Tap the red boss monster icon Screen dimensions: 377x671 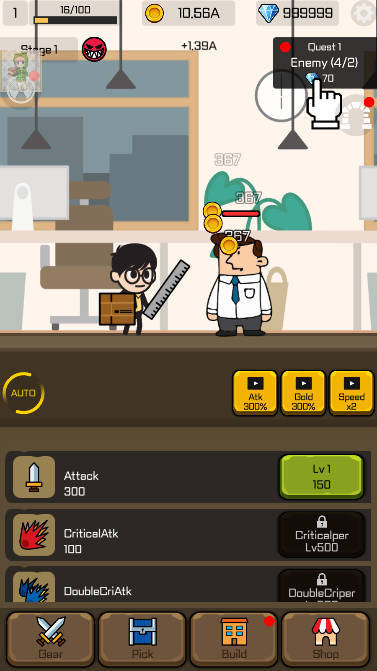click(x=94, y=49)
